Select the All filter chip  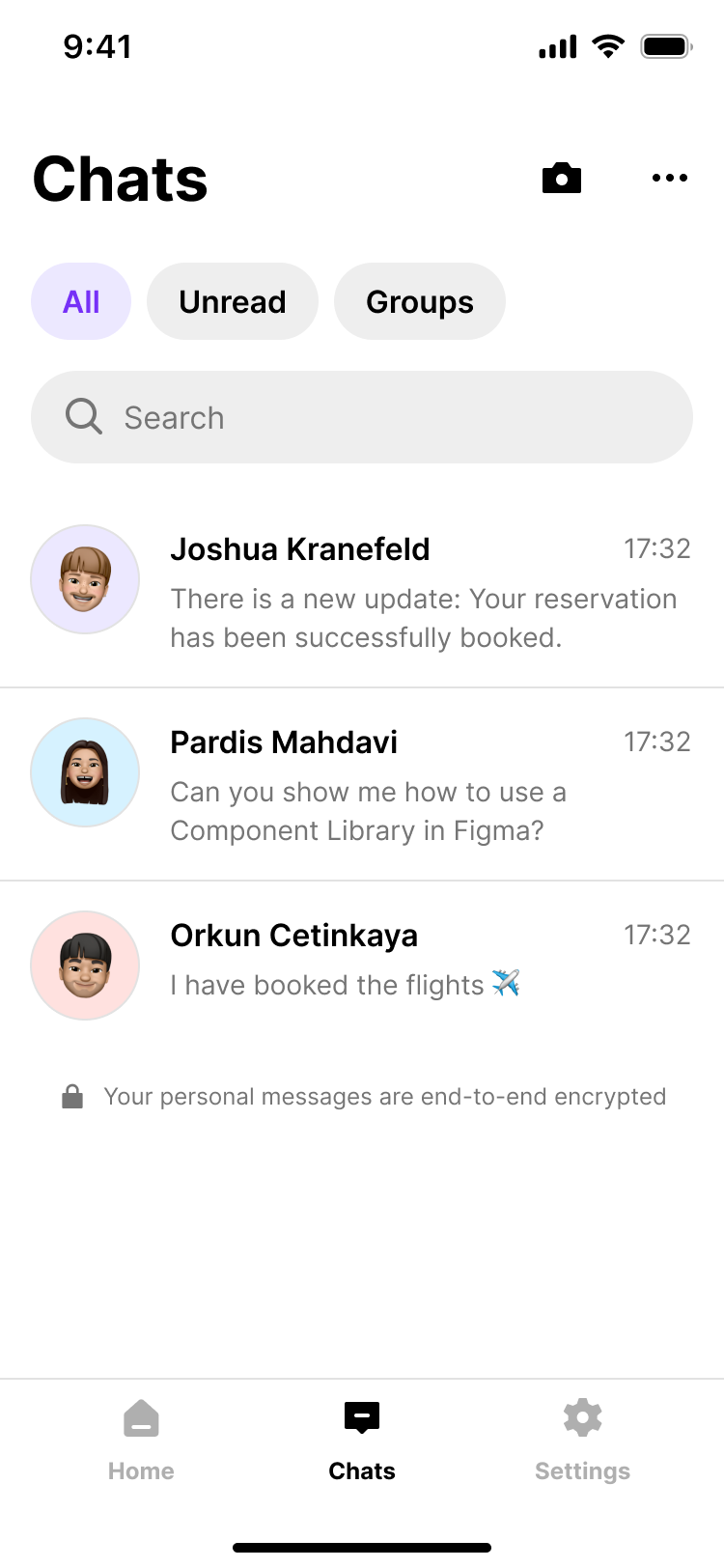pos(81,301)
